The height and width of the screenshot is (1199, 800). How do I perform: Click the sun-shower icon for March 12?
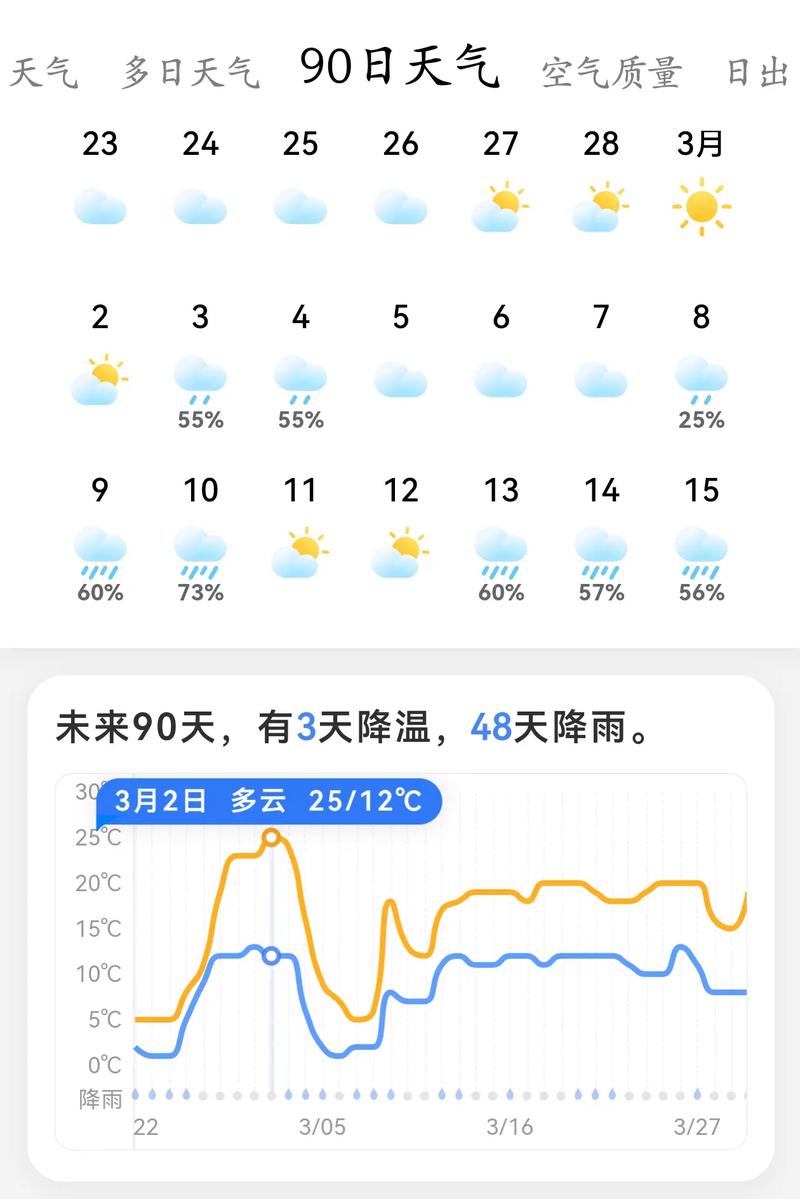401,548
